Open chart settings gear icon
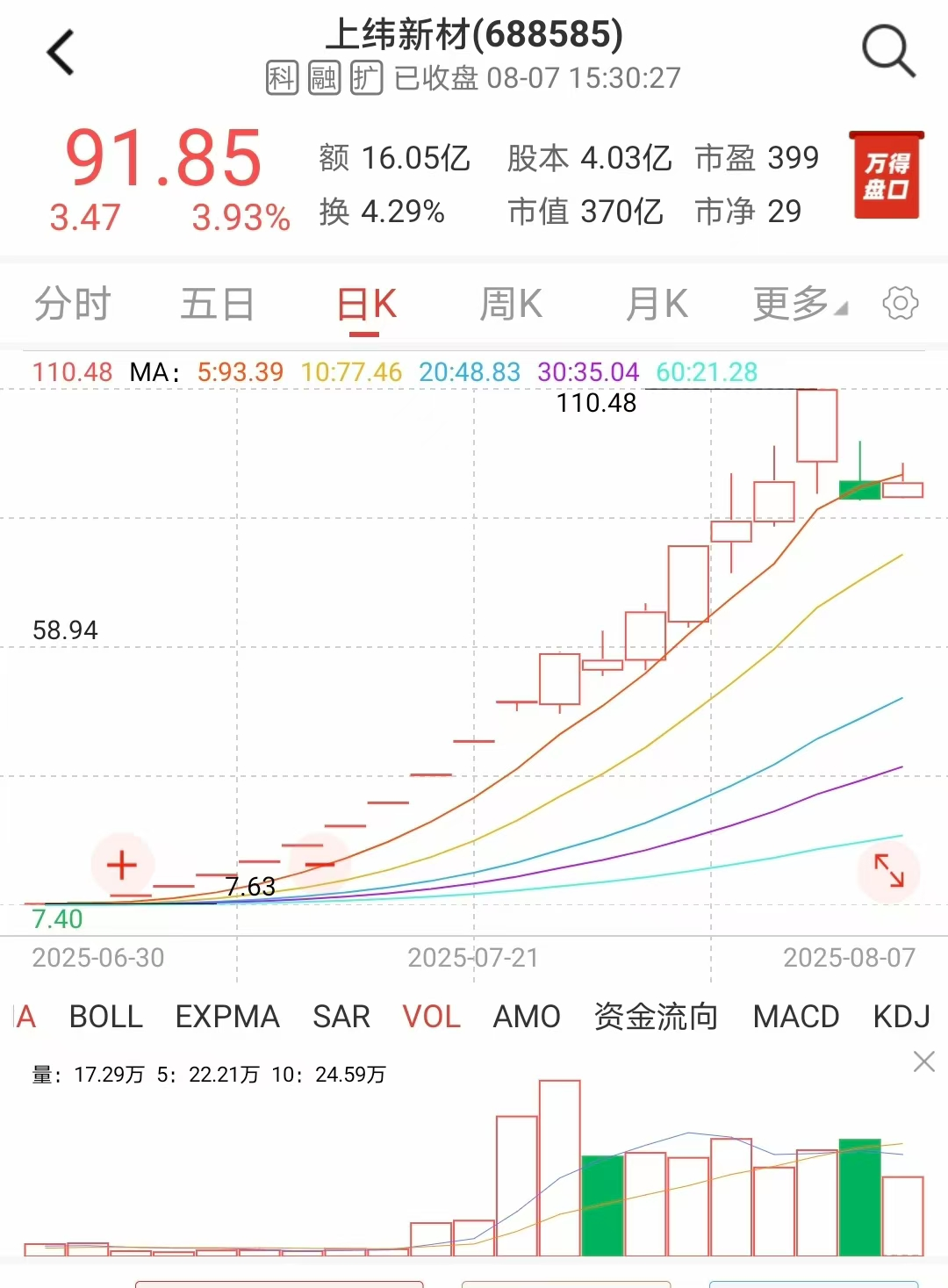The image size is (948, 1288). tap(900, 304)
